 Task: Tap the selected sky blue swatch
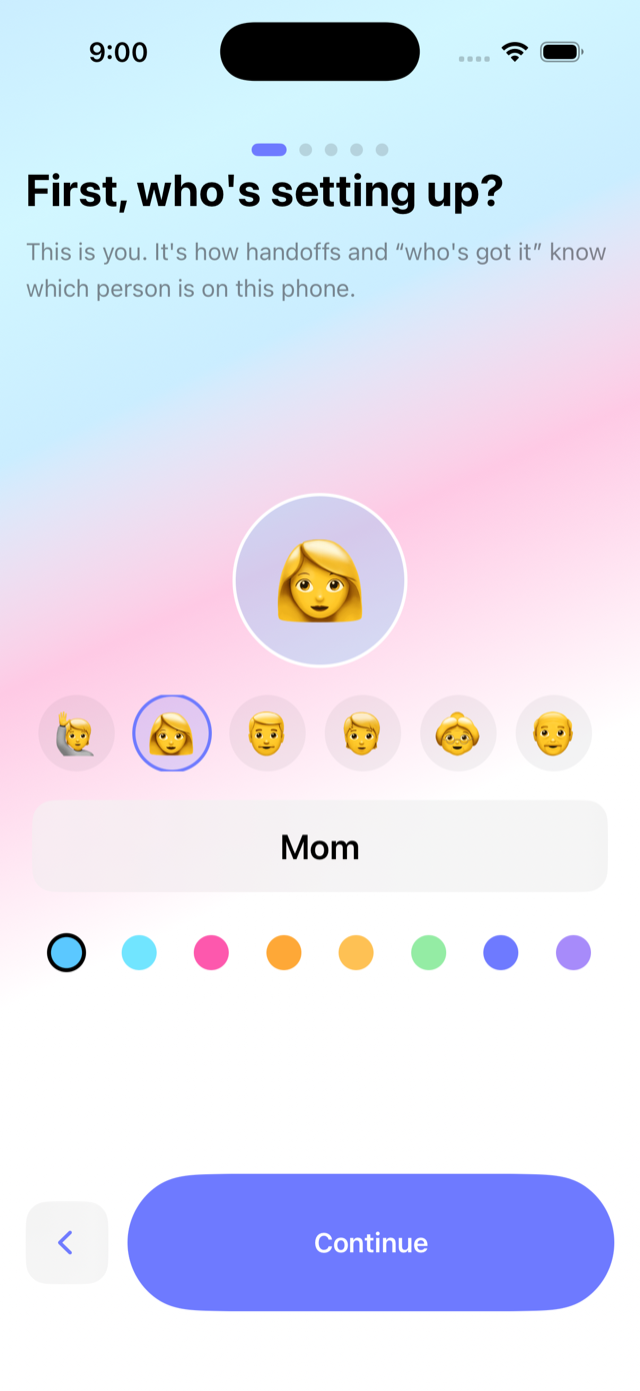(66, 953)
